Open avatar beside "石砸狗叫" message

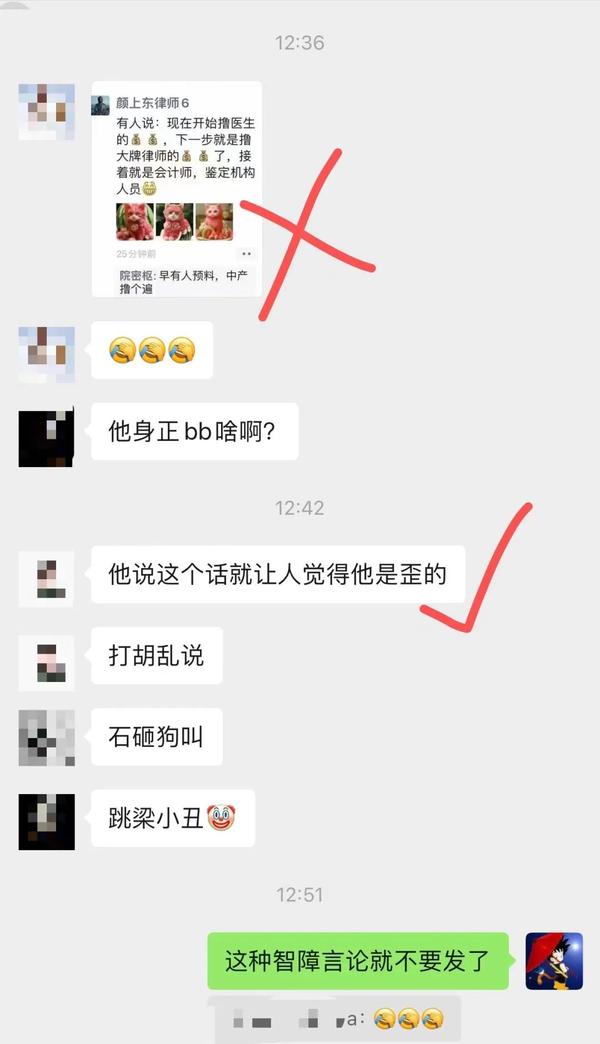tap(46, 738)
